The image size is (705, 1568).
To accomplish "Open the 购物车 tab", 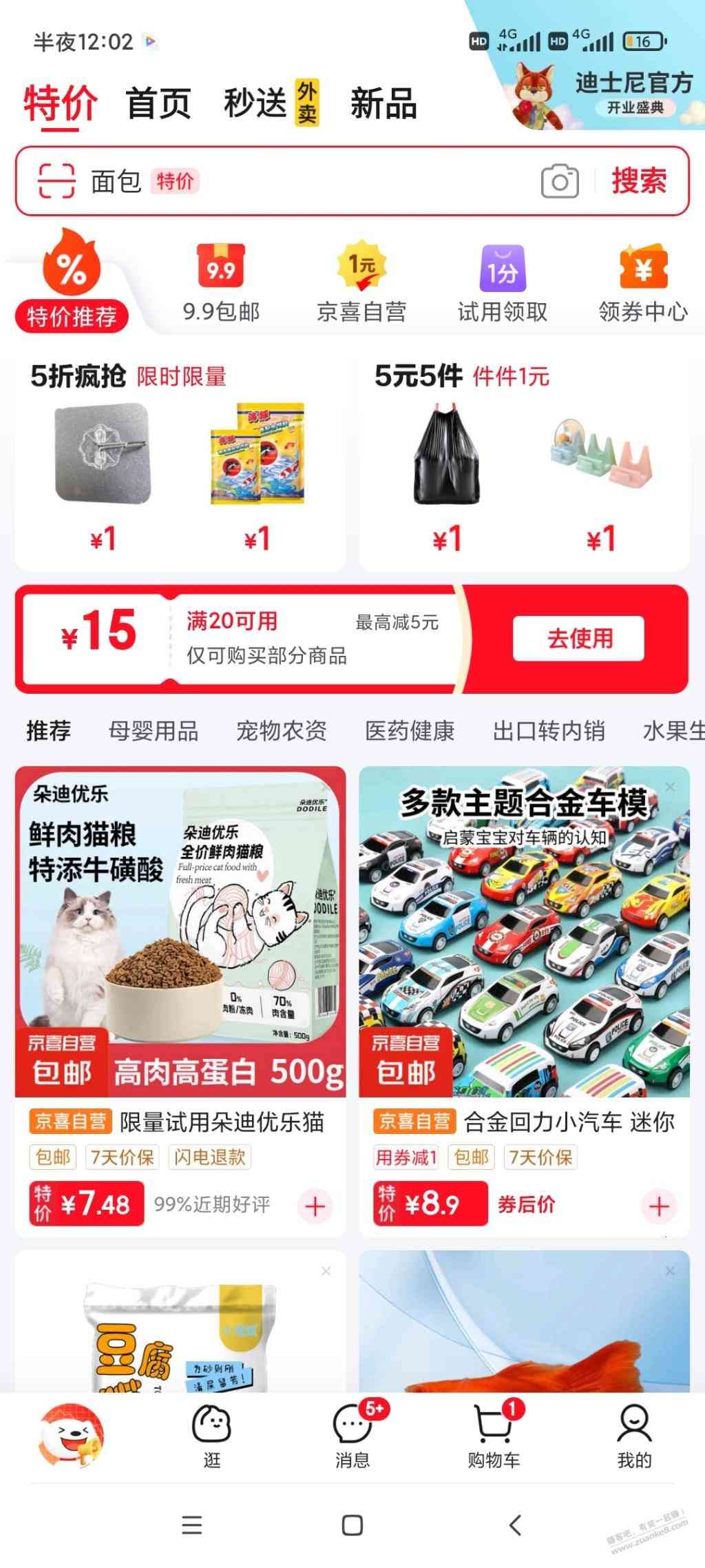I will coord(494,1436).
